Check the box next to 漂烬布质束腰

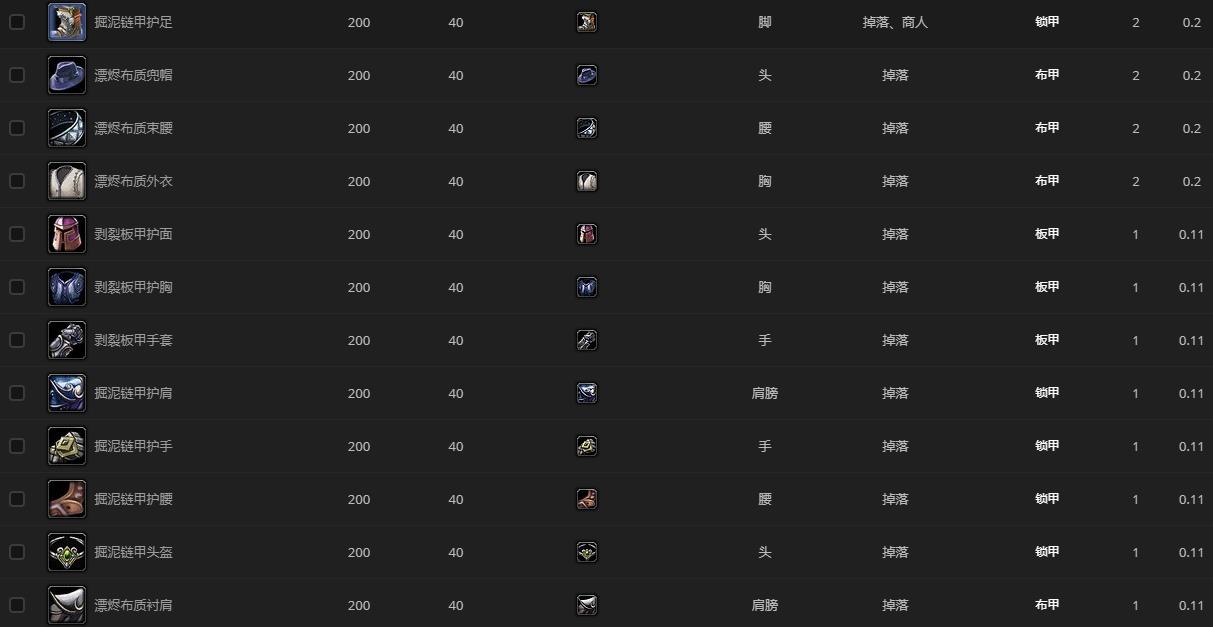coord(17,127)
